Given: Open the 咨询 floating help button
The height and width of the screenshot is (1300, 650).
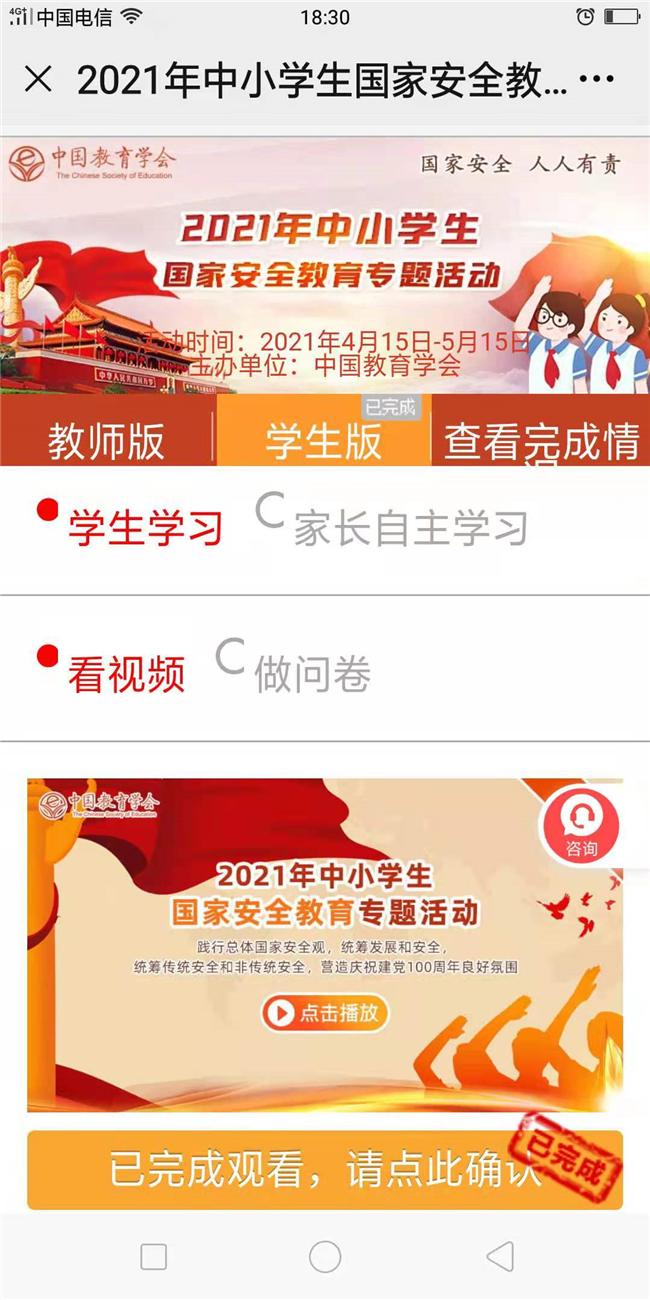Looking at the screenshot, I should click(x=581, y=828).
